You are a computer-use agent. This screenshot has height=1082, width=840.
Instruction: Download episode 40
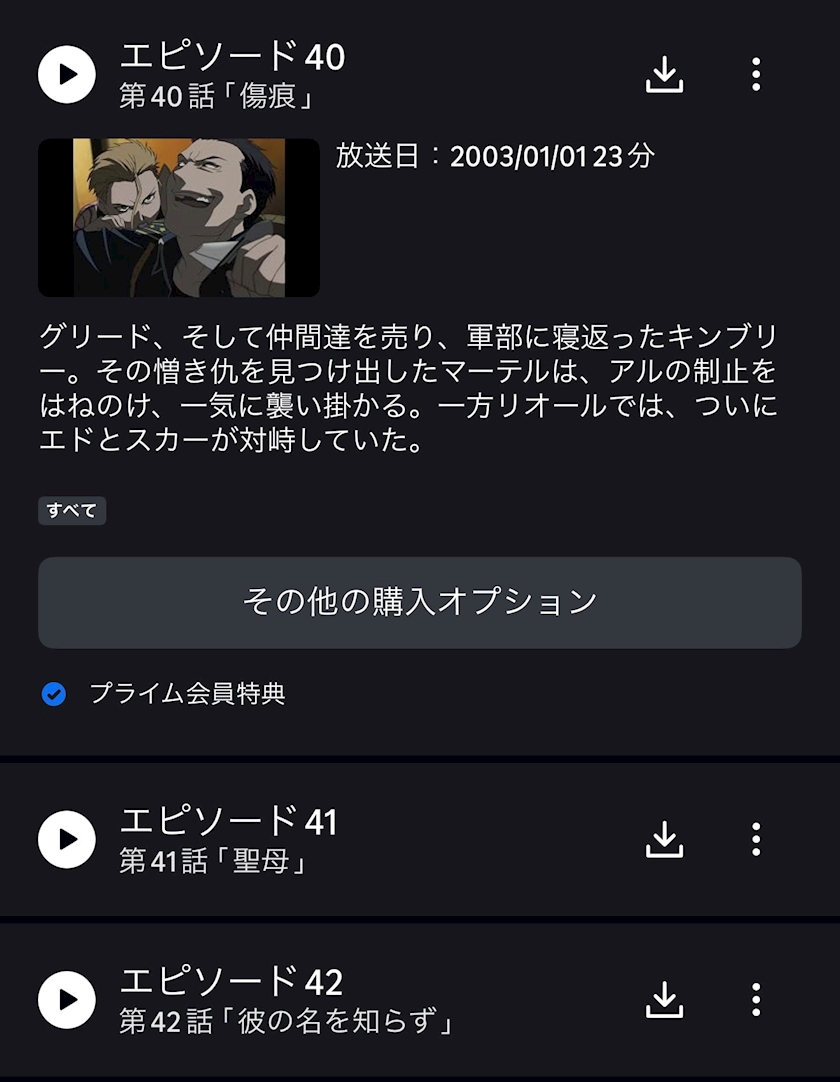[x=664, y=75]
